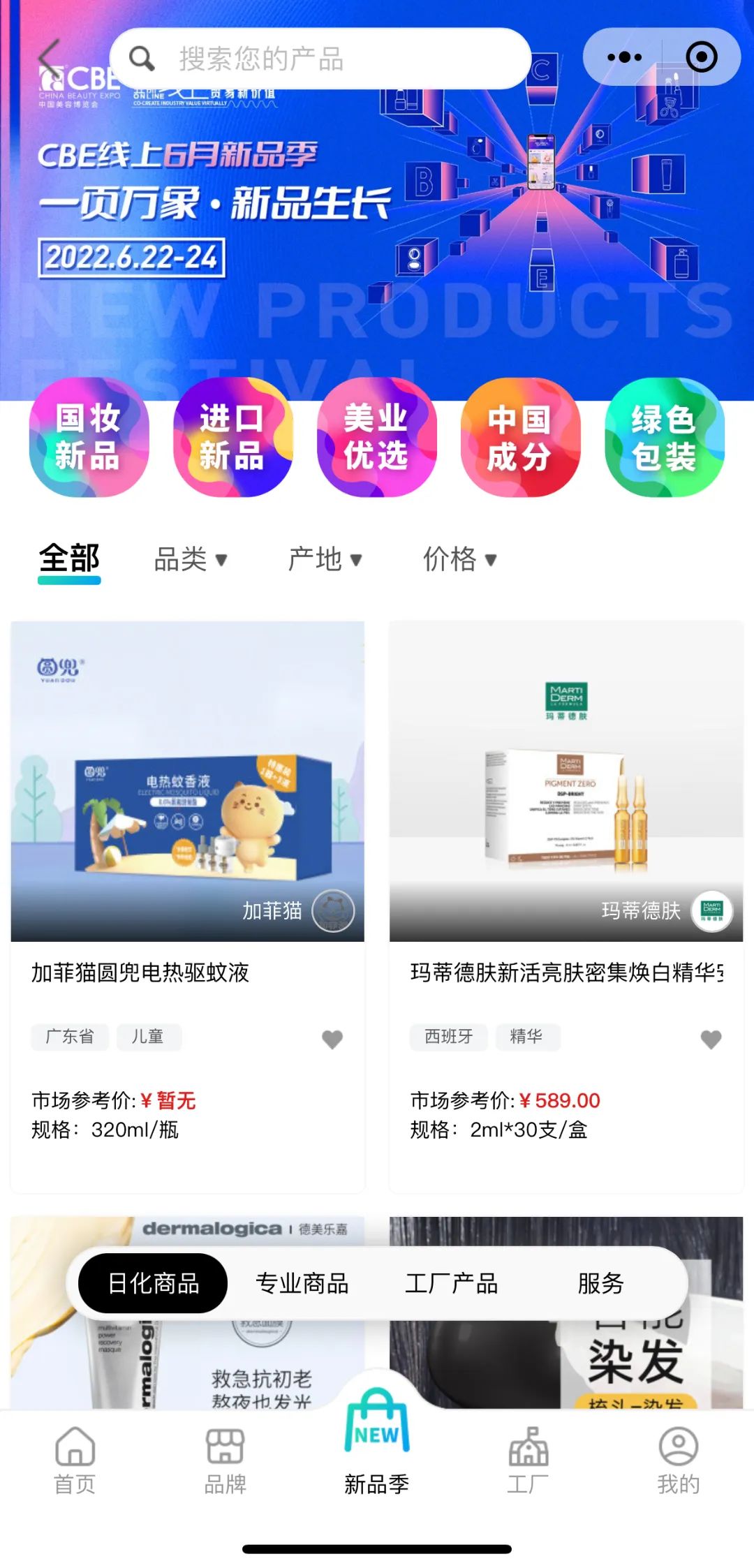Open the 产地 dropdown filter
Screen dimensions: 754x1568
325,560
